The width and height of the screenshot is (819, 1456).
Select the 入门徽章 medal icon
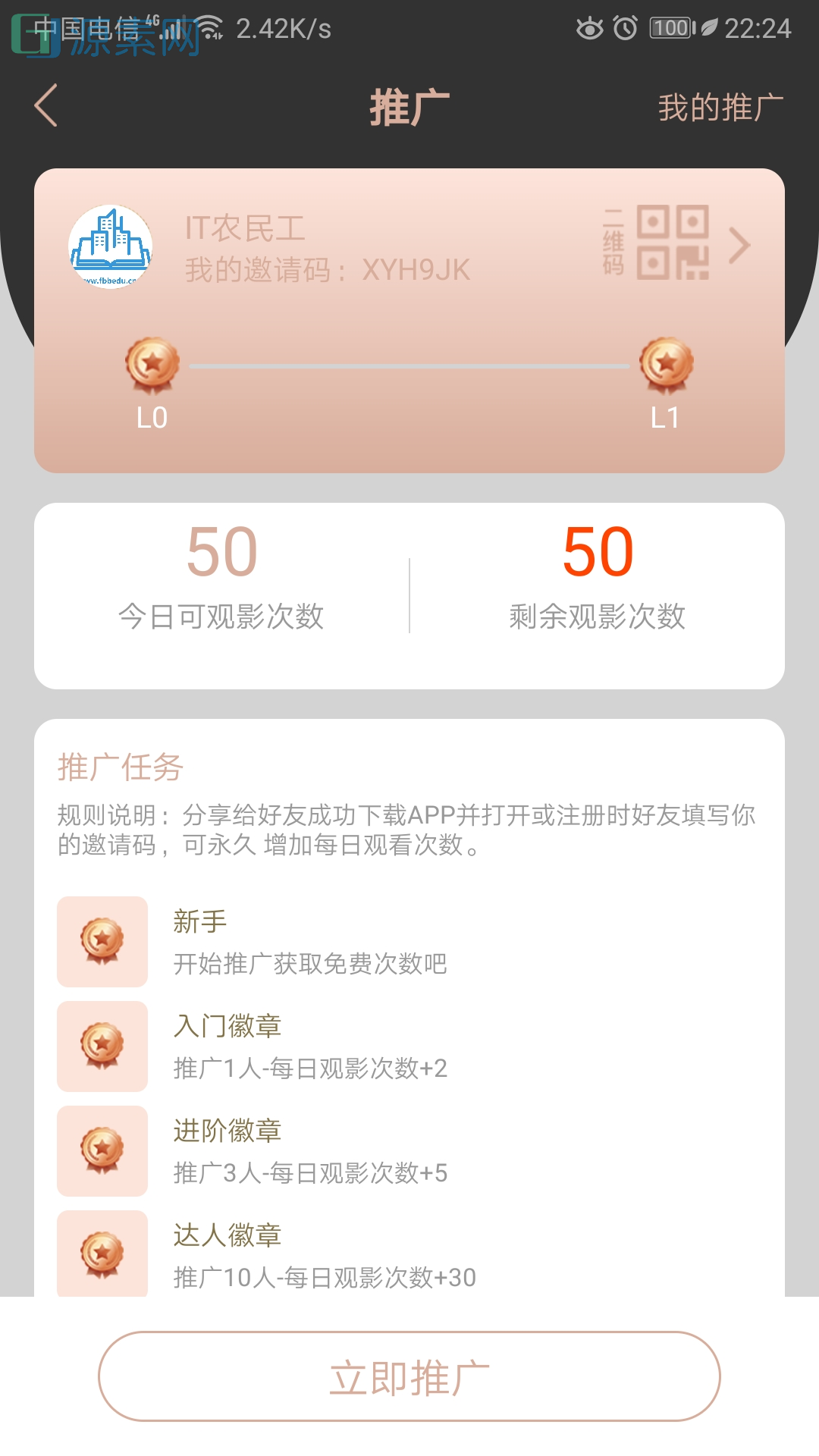coord(102,1045)
